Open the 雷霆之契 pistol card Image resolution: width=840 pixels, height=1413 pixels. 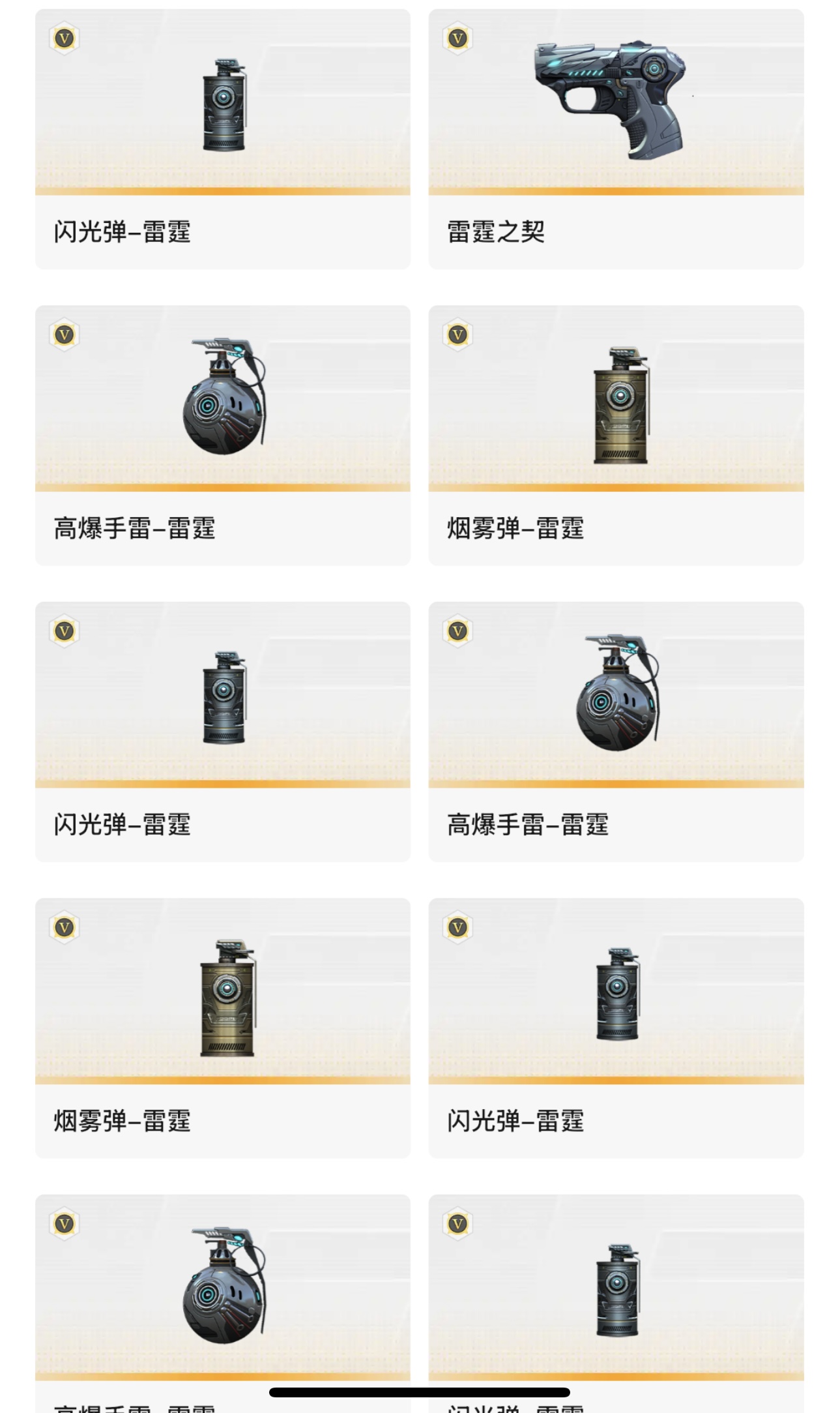click(615, 138)
